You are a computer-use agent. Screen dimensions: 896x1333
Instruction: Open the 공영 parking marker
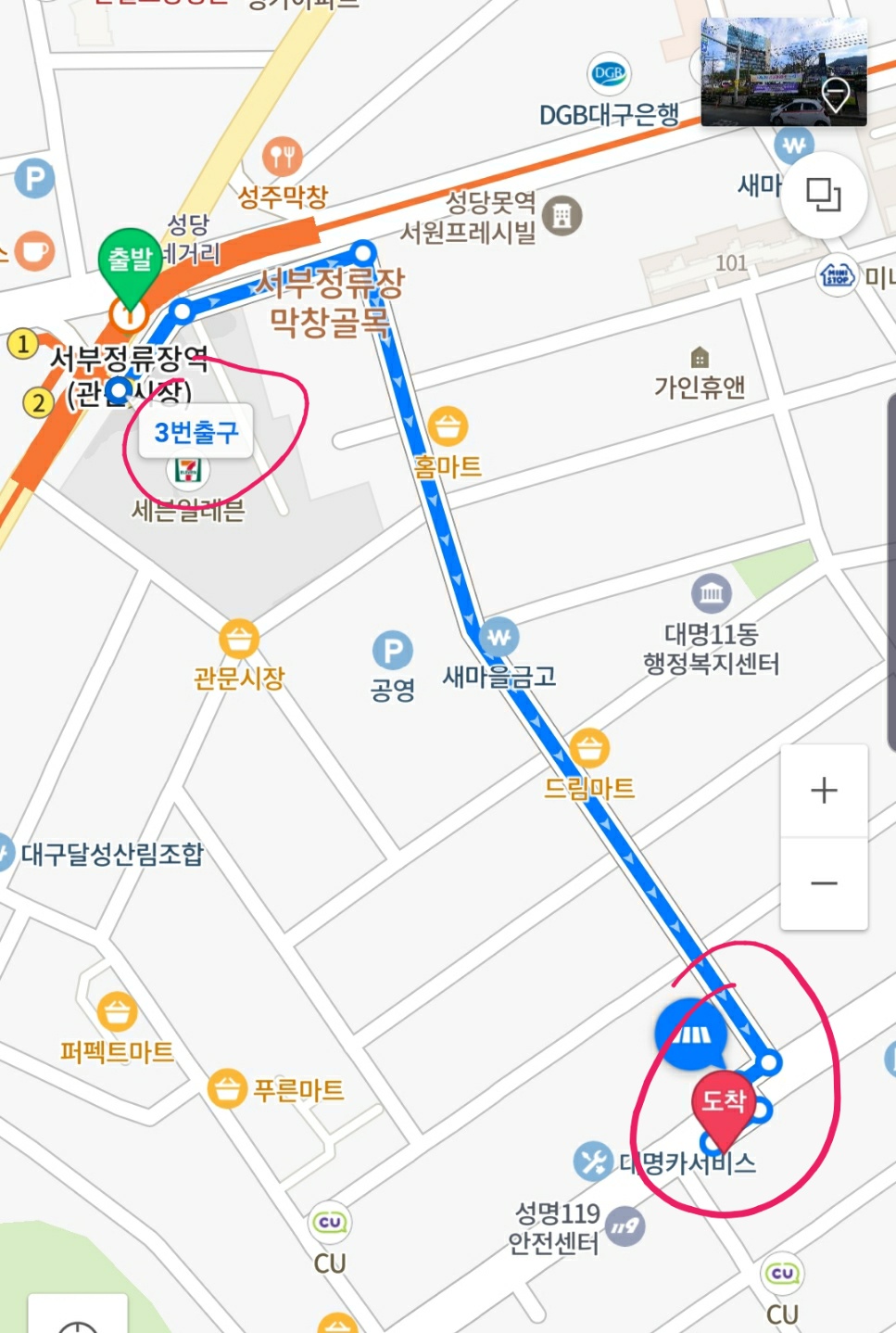point(393,651)
